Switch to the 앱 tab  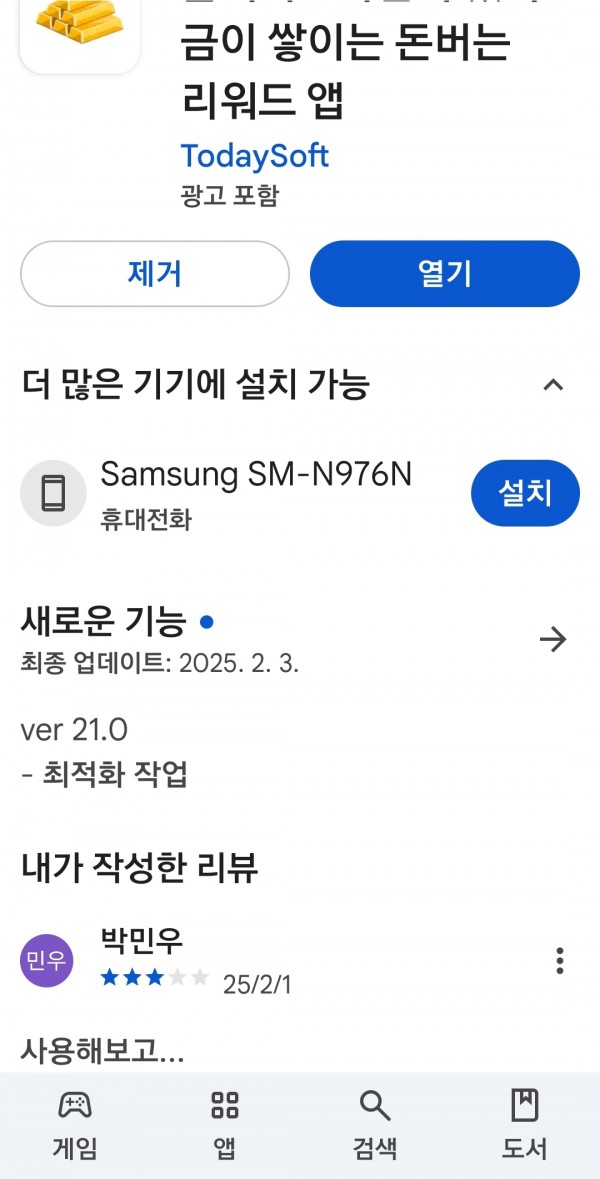click(x=225, y=1126)
